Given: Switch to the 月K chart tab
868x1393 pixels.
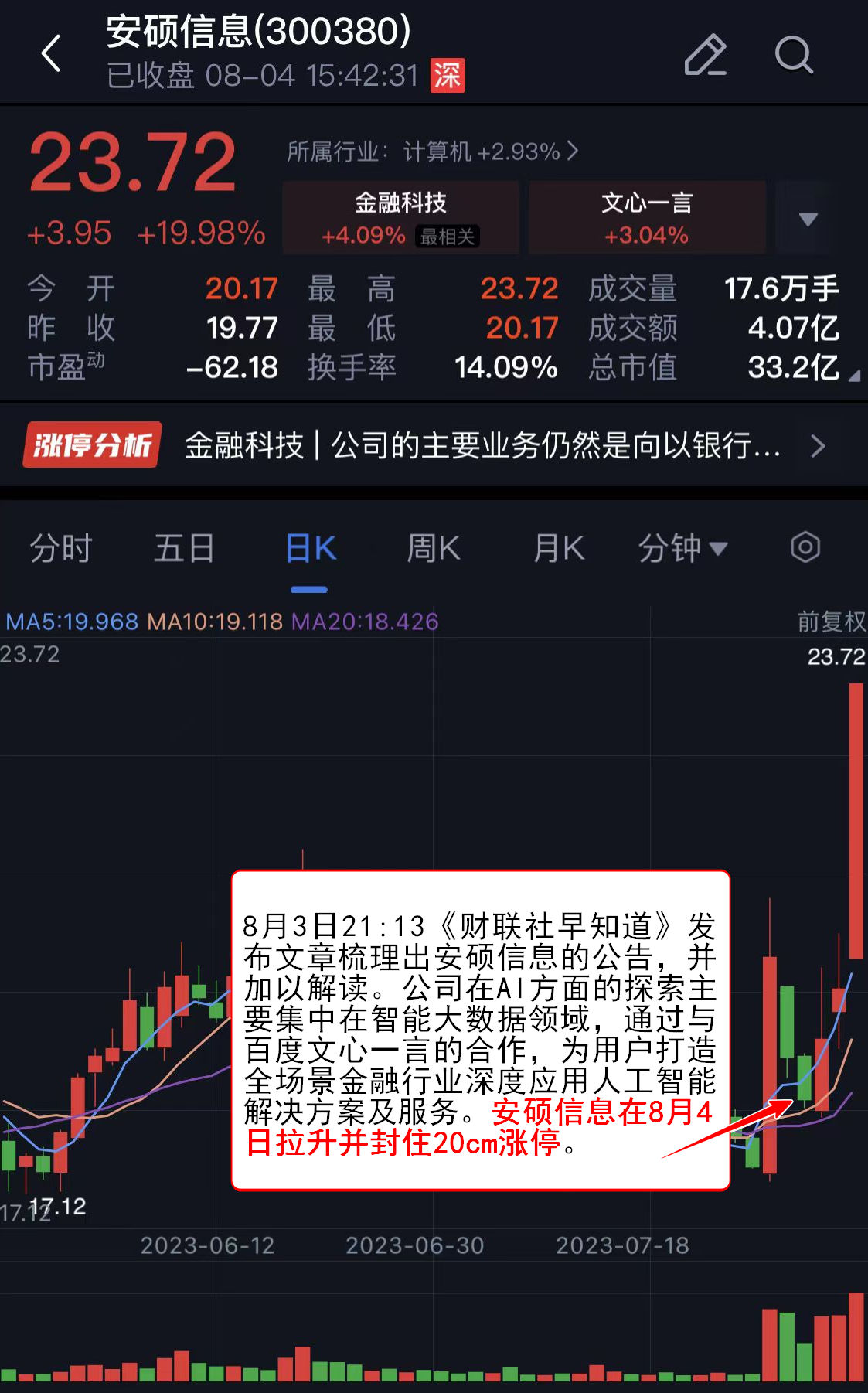Looking at the screenshot, I should [558, 549].
